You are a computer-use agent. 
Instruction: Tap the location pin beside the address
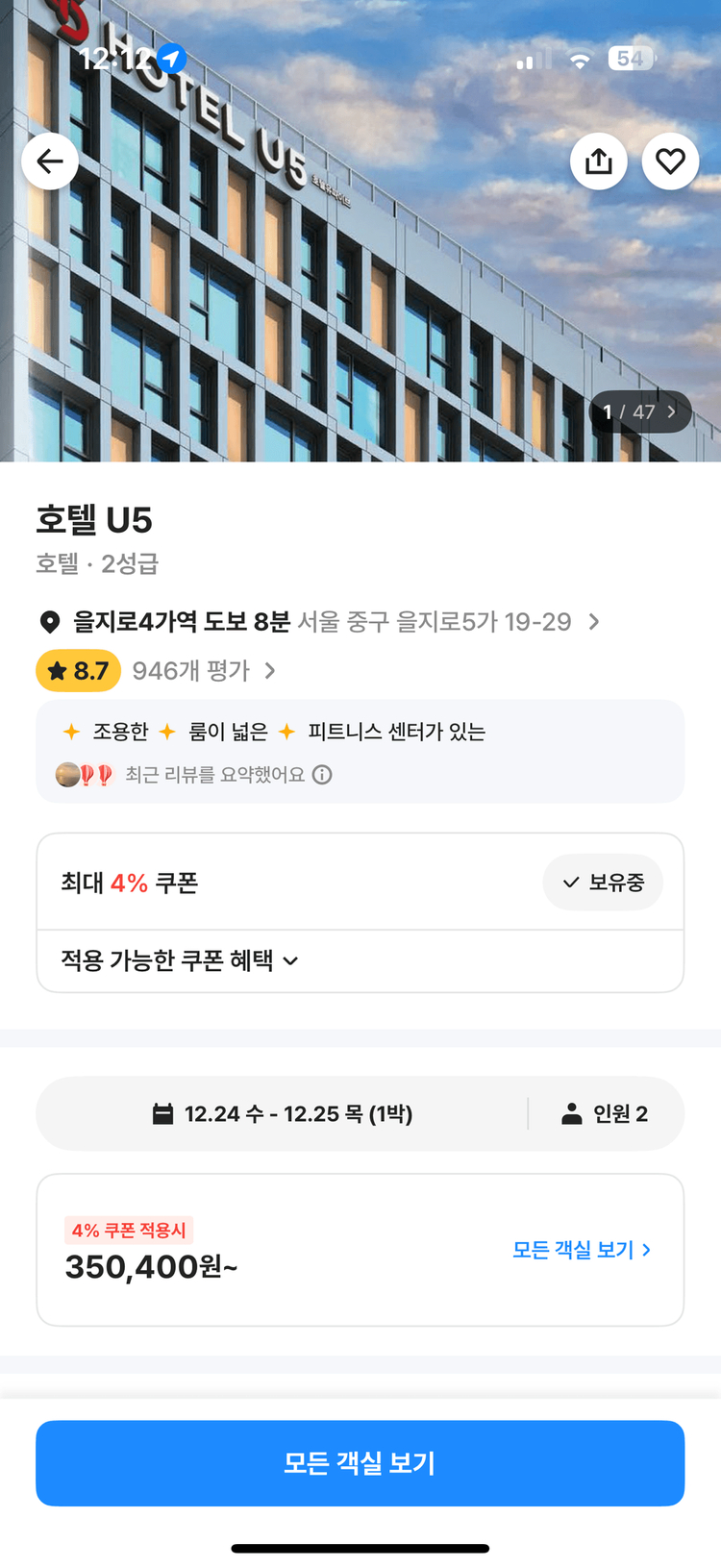(x=51, y=621)
